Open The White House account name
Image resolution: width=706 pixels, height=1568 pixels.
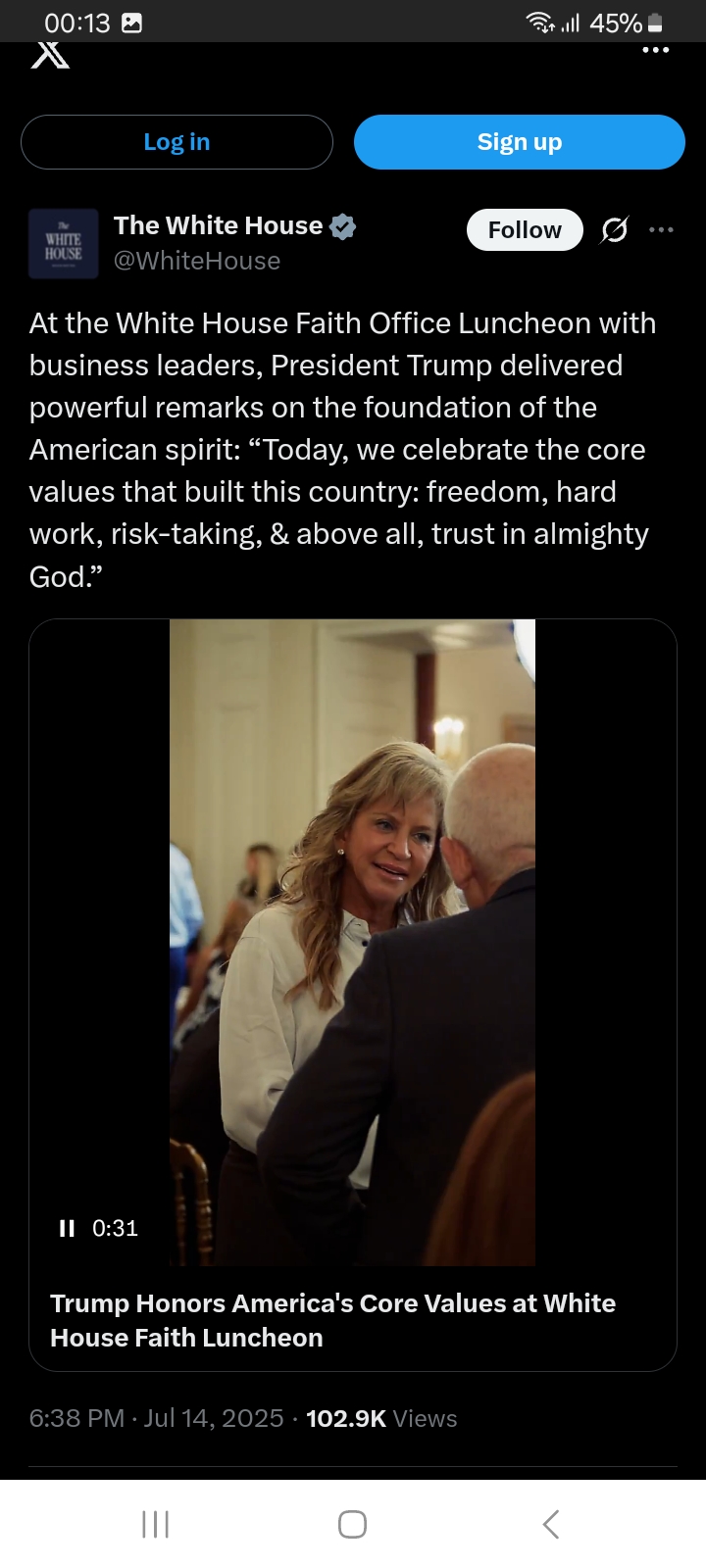[x=219, y=225]
